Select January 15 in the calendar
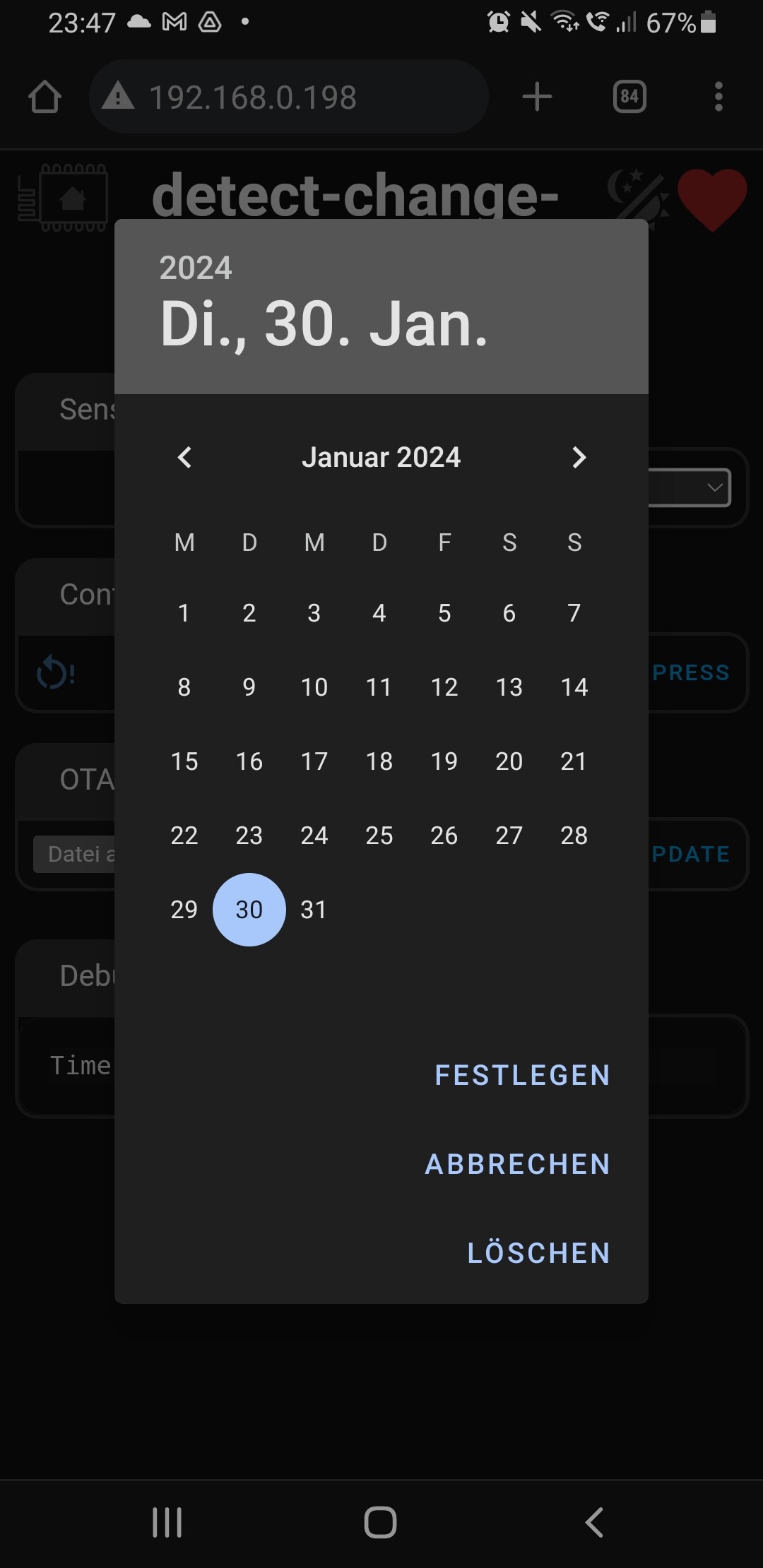The image size is (763, 1568). (x=184, y=761)
